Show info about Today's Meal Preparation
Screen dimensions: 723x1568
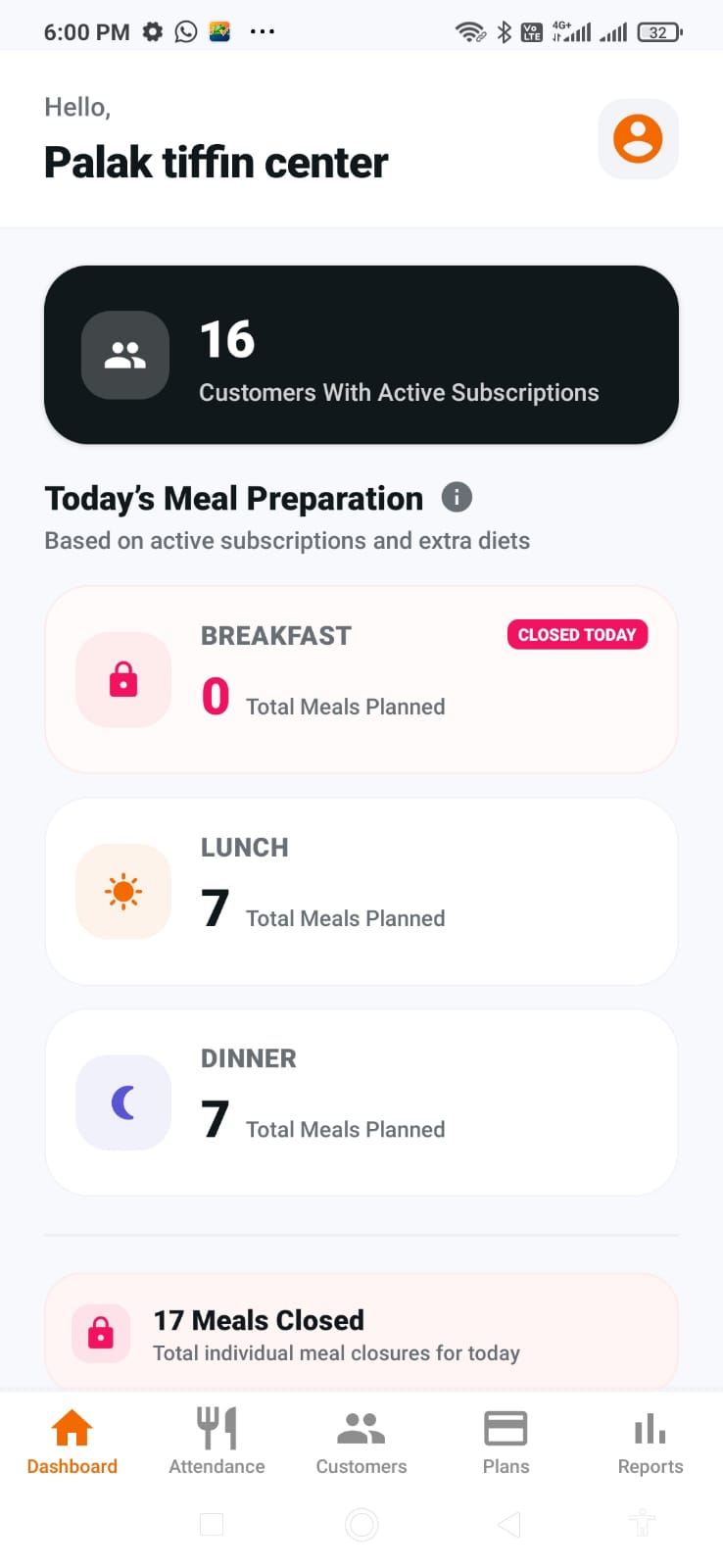[x=457, y=498]
